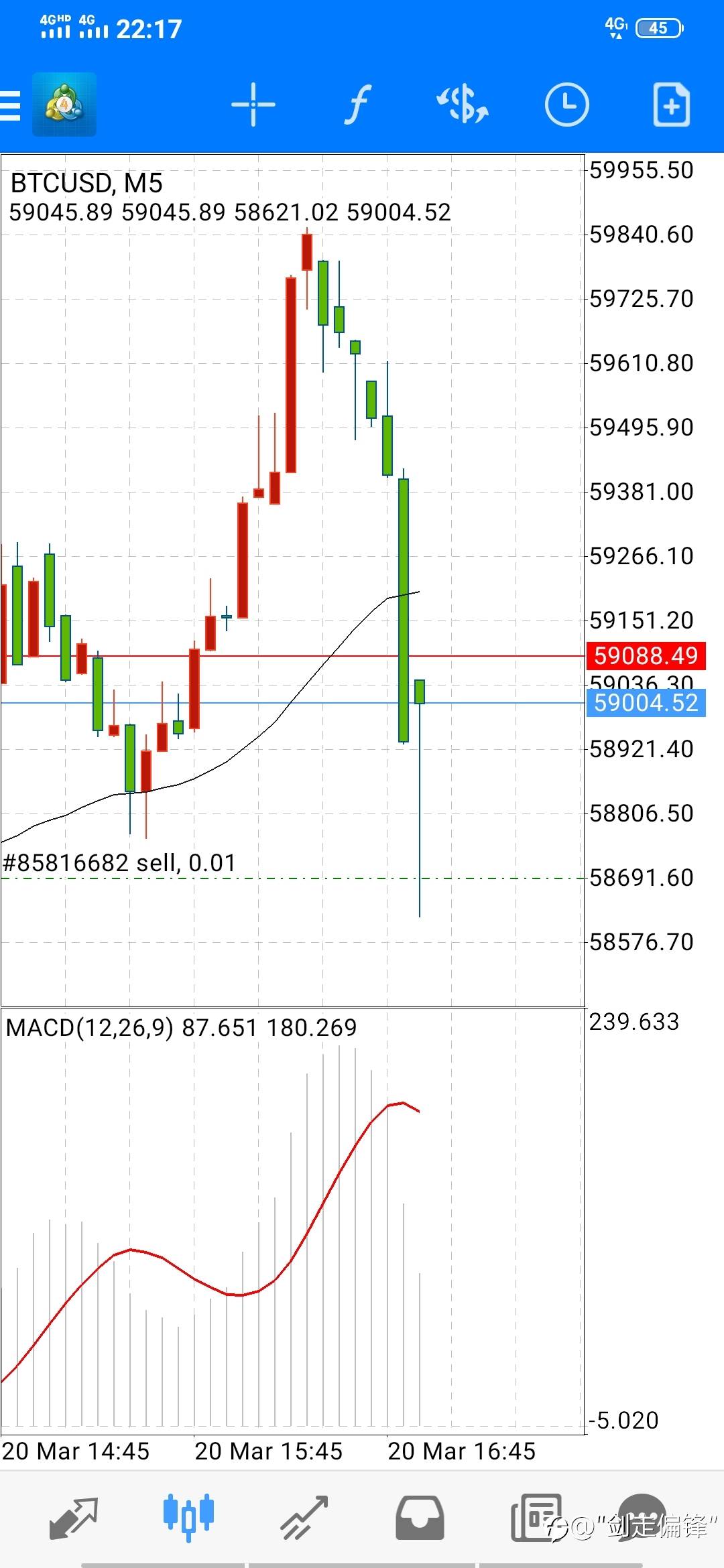Open the timeframe clock selector
The image size is (724, 1568).
tap(566, 105)
